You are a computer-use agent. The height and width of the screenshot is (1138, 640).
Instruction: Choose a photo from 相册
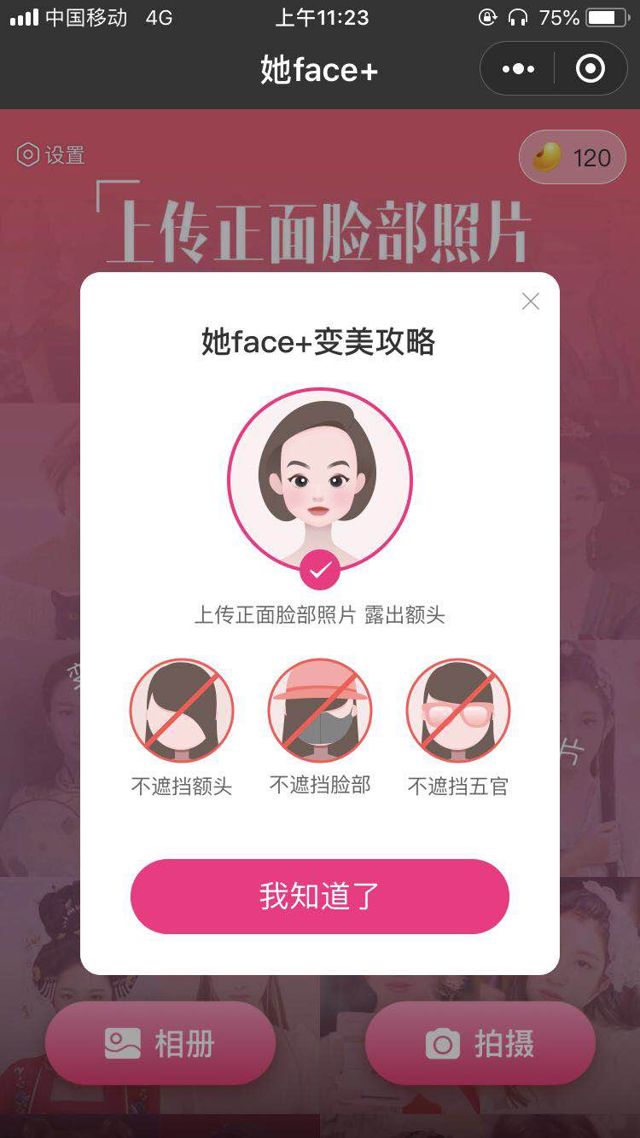point(160,1044)
